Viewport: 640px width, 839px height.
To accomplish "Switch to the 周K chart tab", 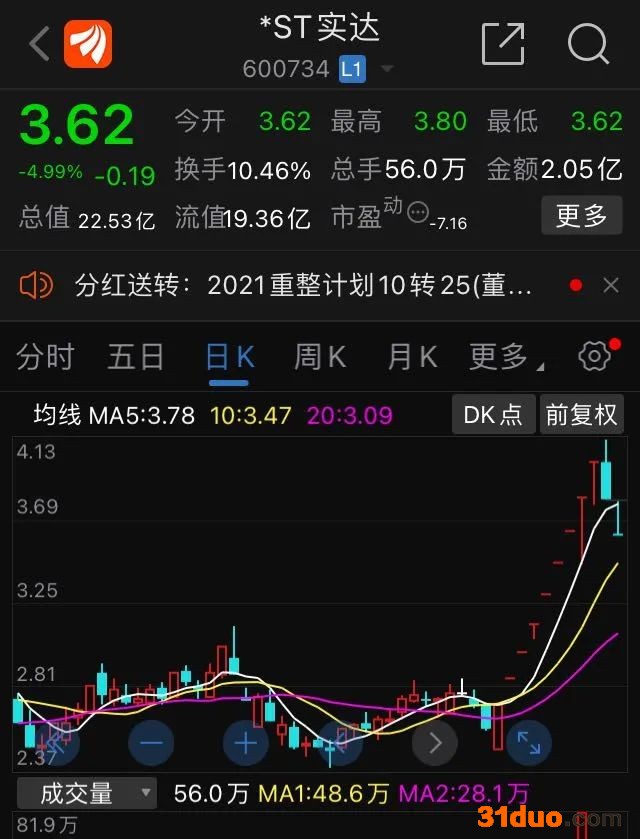I will (x=320, y=357).
